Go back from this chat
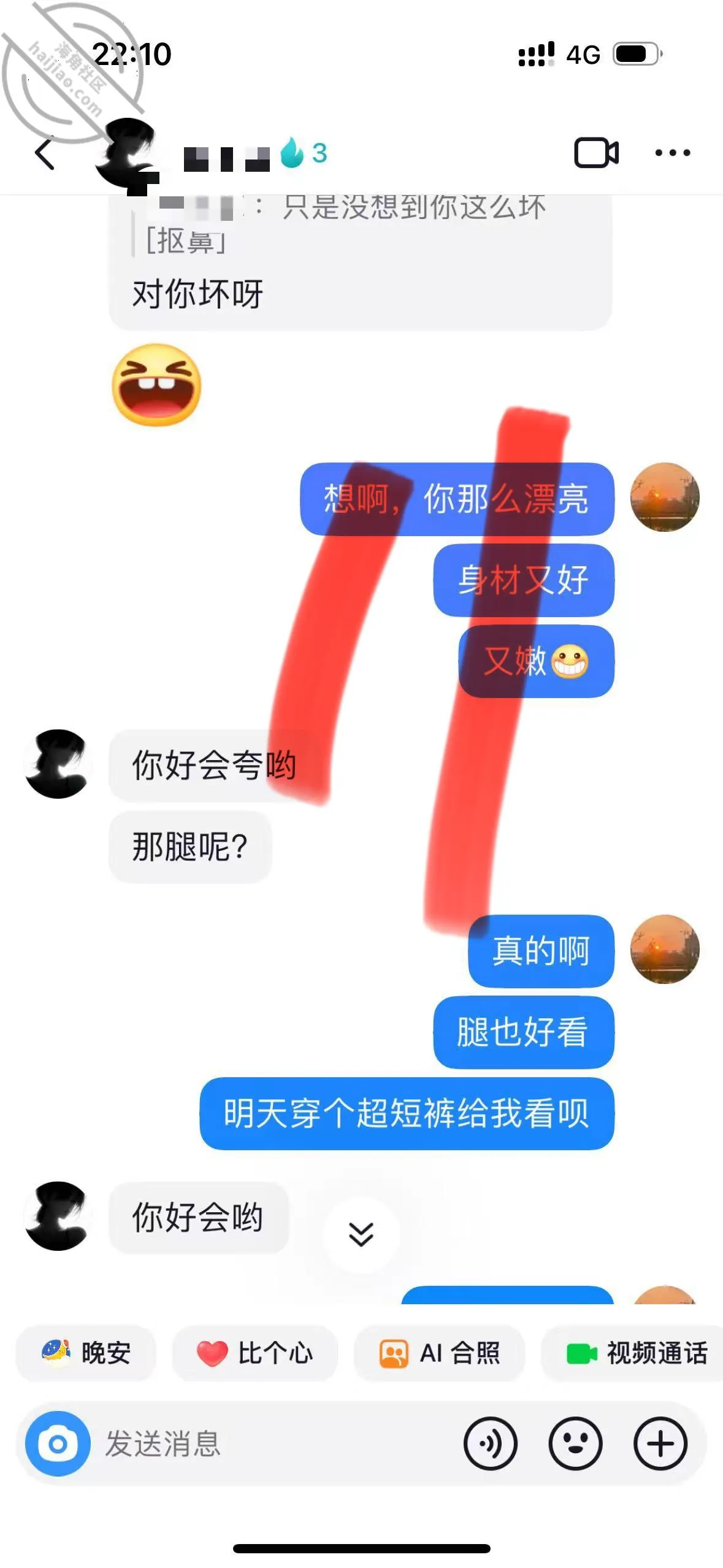The height and width of the screenshot is (1568, 723). [x=45, y=153]
